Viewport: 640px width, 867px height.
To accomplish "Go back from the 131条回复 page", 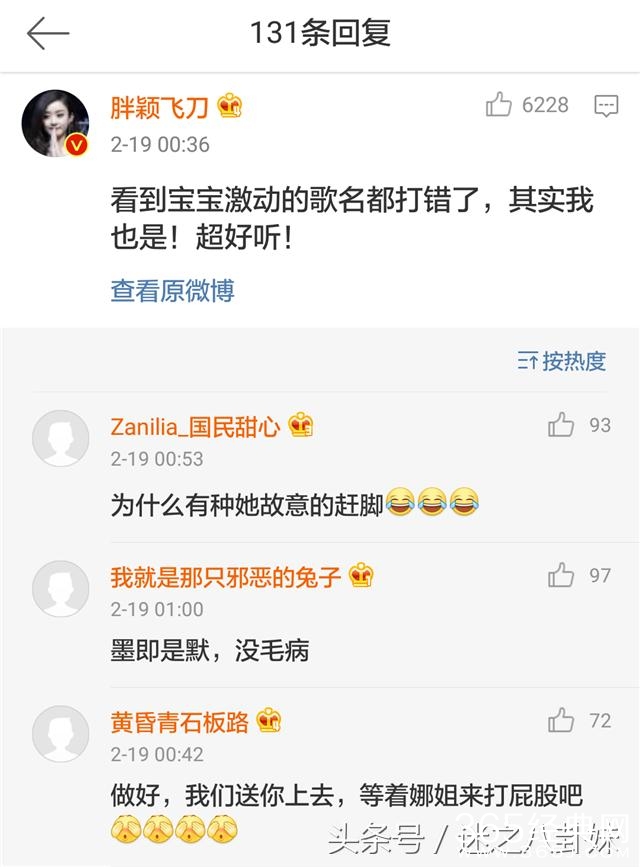I will (47, 34).
